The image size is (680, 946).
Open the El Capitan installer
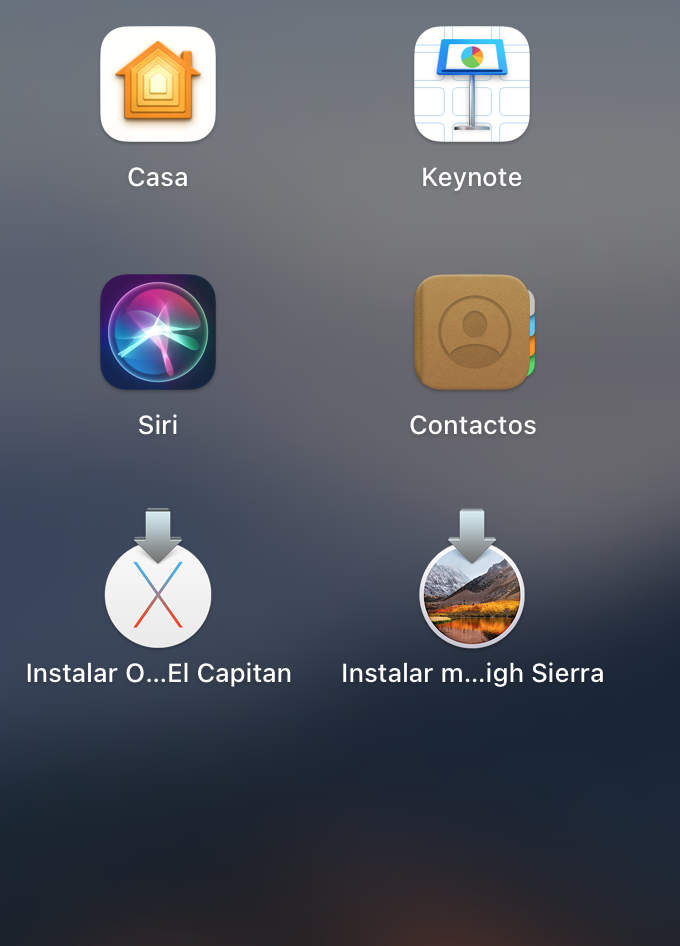coord(158,578)
